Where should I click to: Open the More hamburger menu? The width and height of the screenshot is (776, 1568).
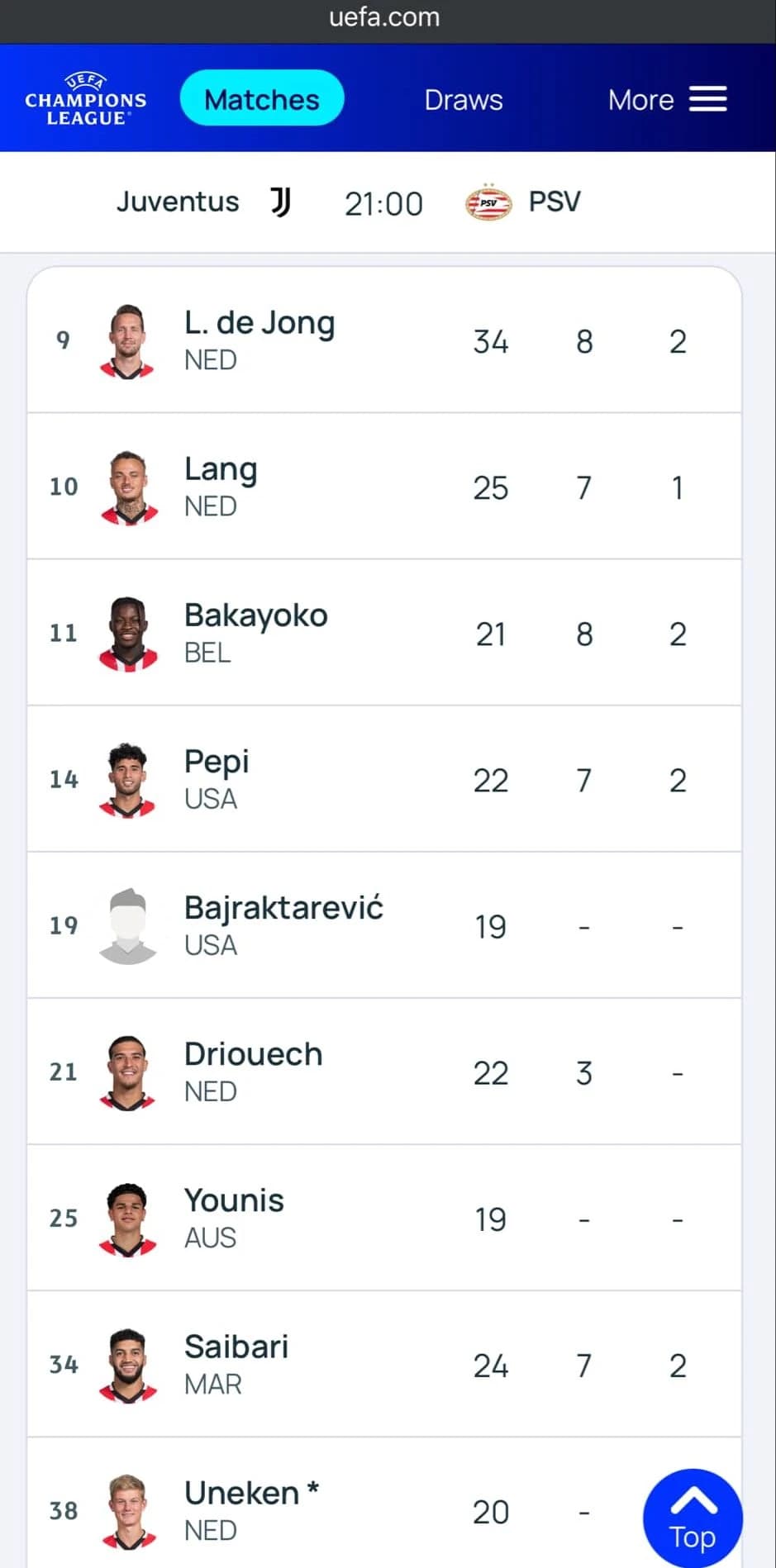(x=667, y=100)
